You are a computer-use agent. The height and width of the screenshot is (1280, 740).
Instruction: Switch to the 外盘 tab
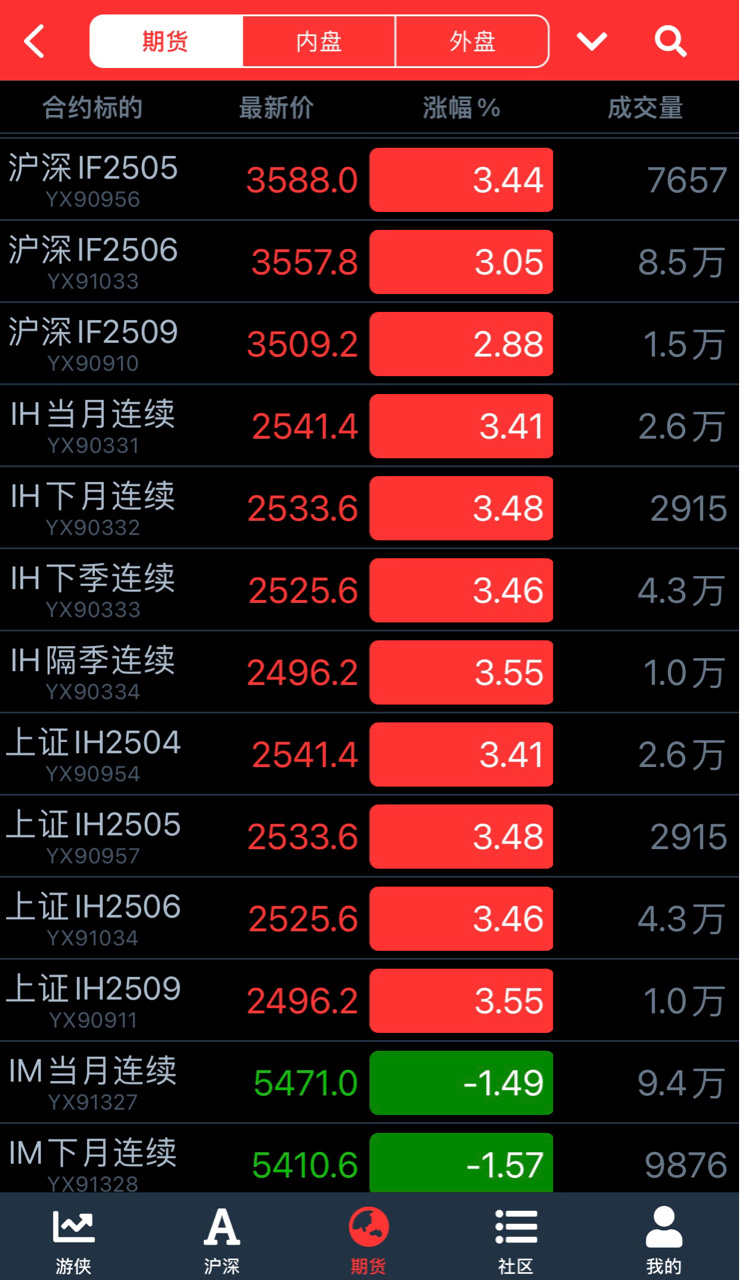click(472, 41)
